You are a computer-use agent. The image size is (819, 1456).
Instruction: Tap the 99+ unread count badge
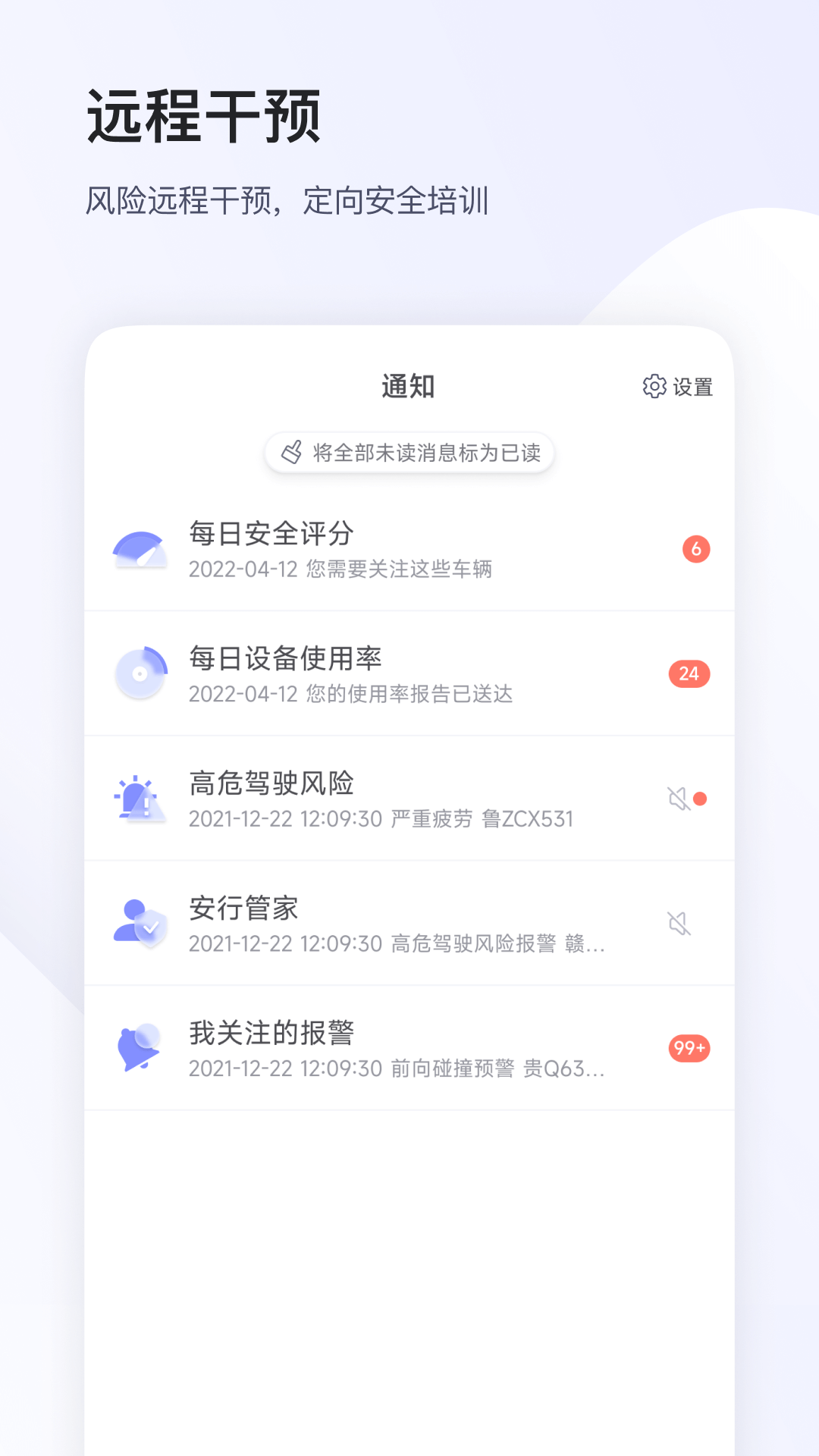click(689, 1047)
